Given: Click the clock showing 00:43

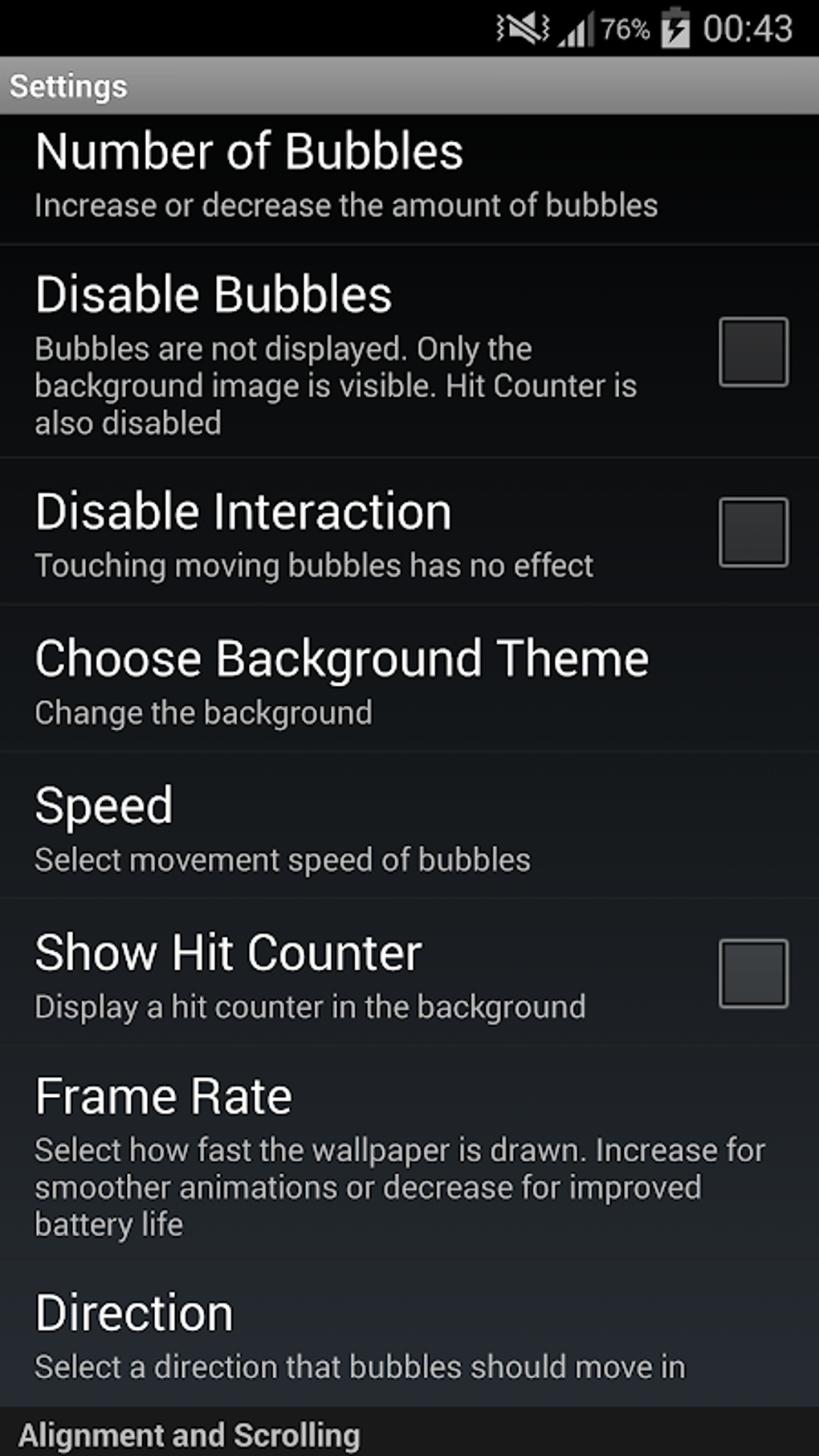Looking at the screenshot, I should click(751, 29).
